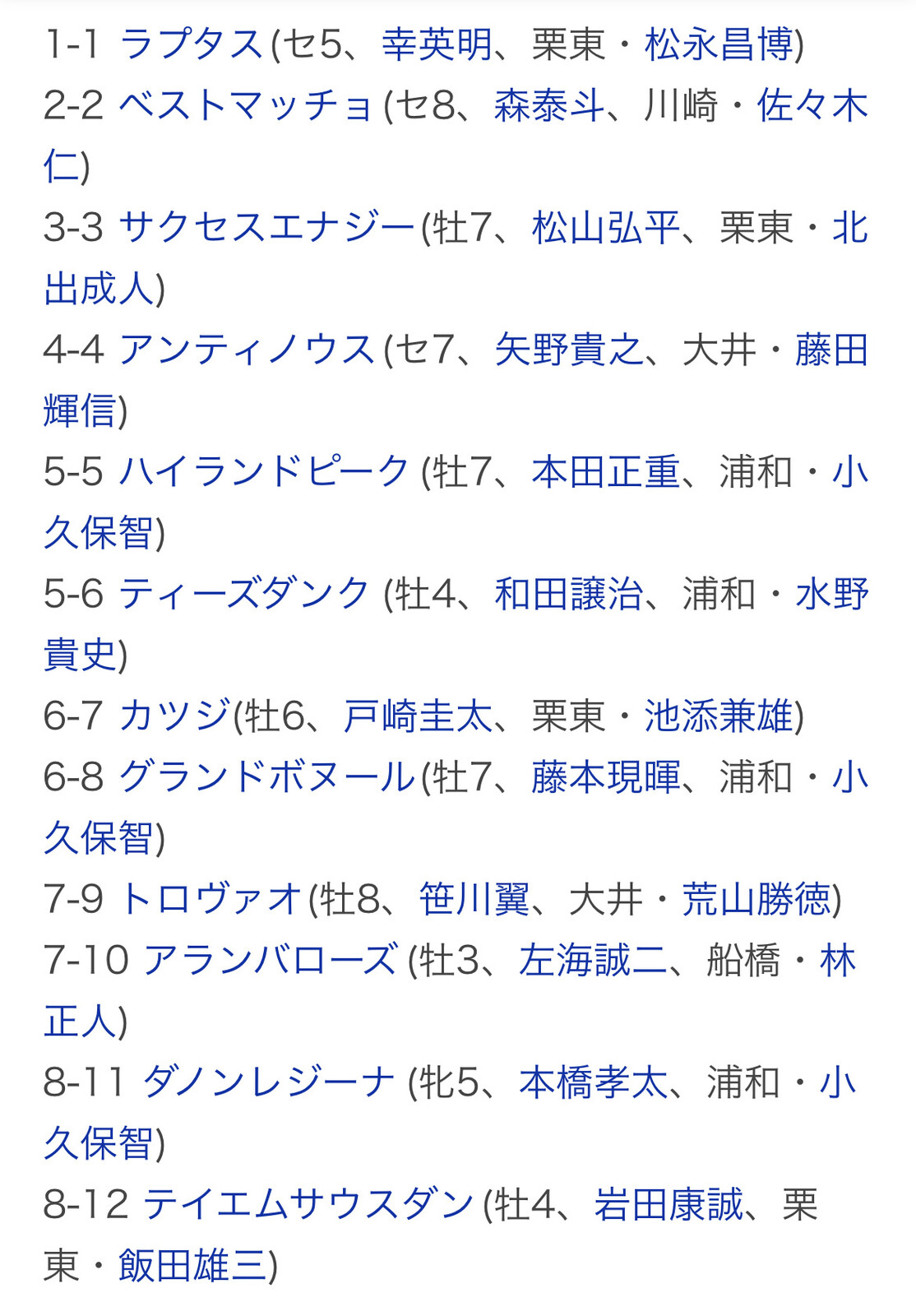The image size is (916, 1316).
Task: Tap jockey link 森泰斗
Action: click(x=549, y=106)
